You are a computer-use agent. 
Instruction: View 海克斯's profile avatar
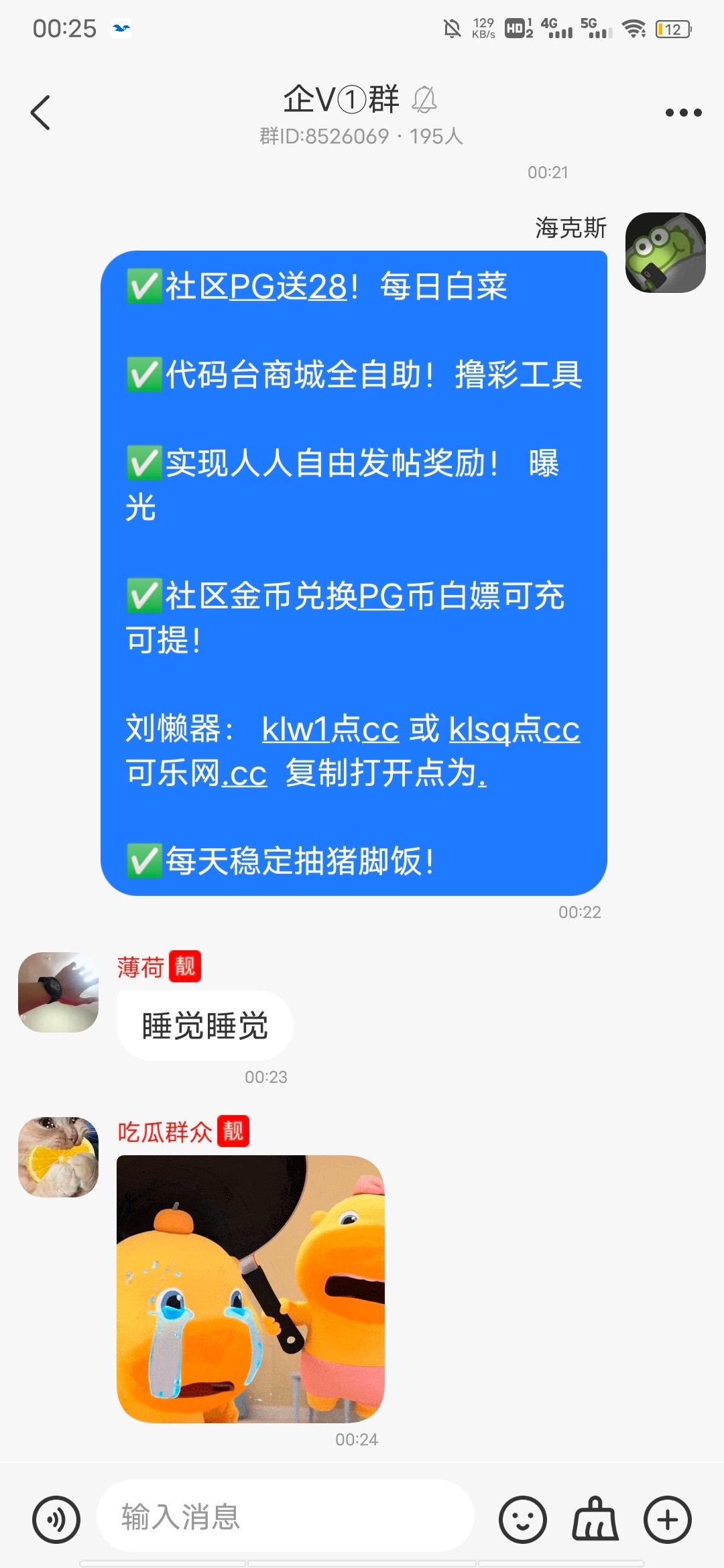tap(665, 253)
